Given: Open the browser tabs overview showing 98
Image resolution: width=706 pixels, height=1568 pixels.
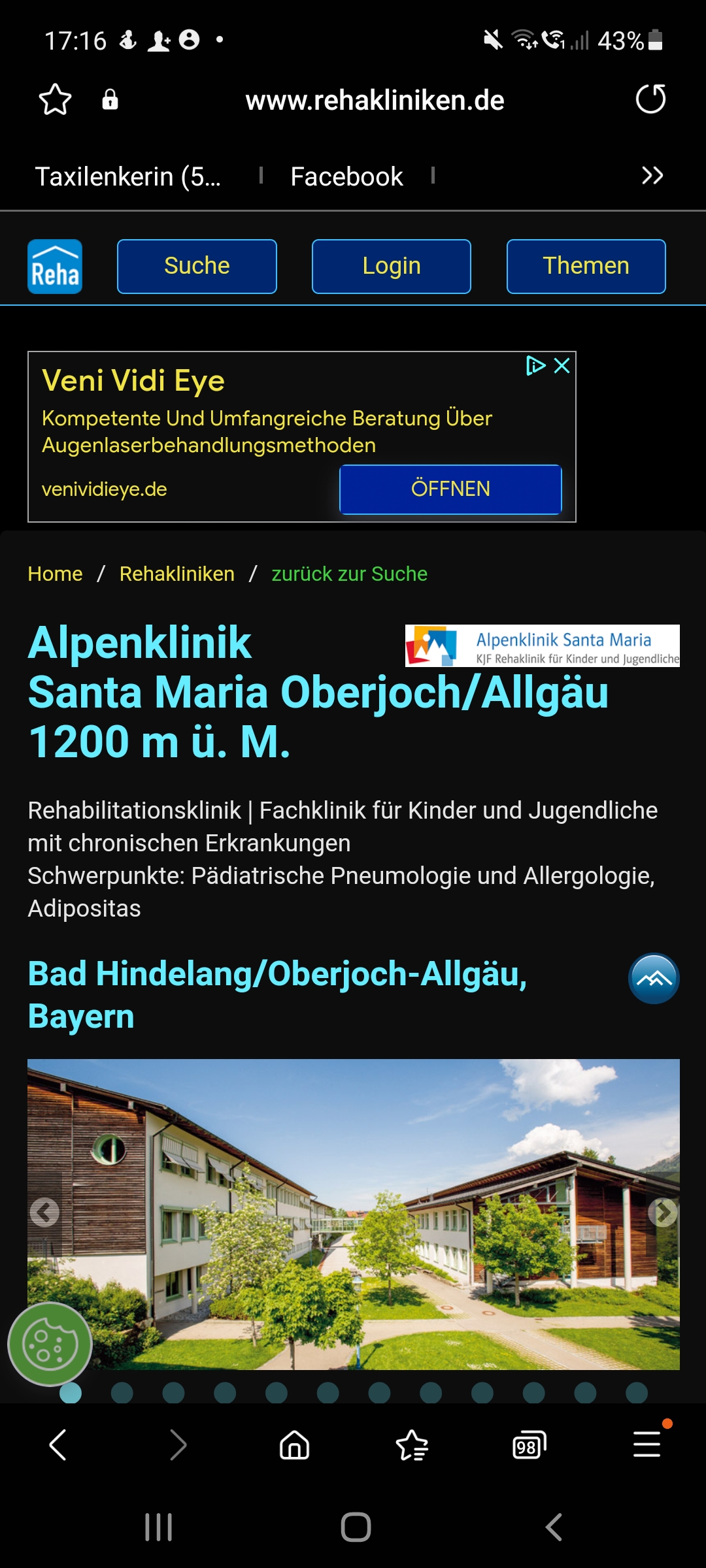Looking at the screenshot, I should point(529,1445).
